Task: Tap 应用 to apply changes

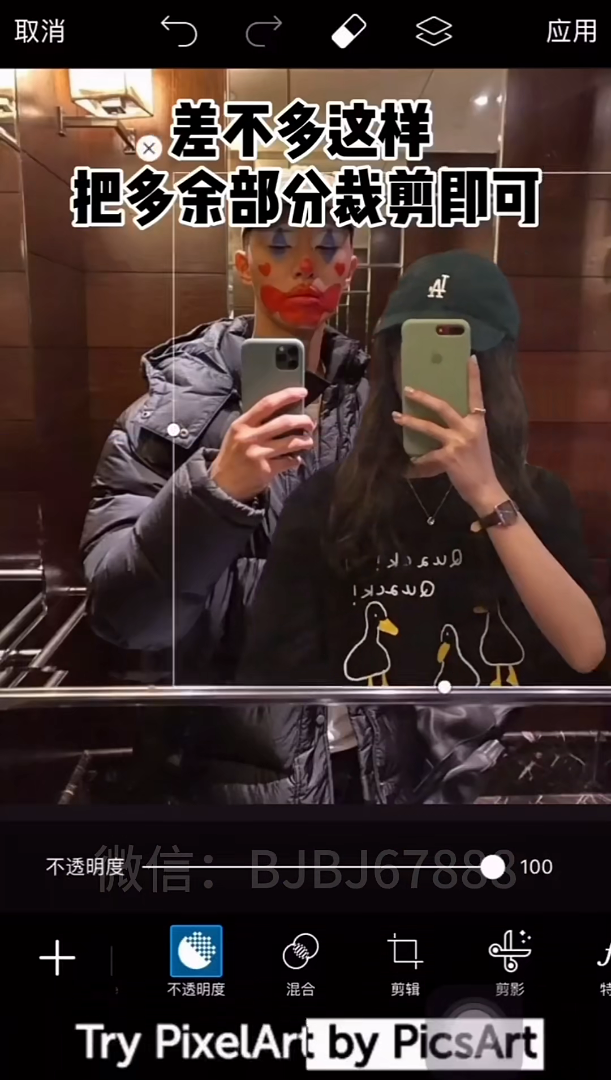Action: (571, 31)
